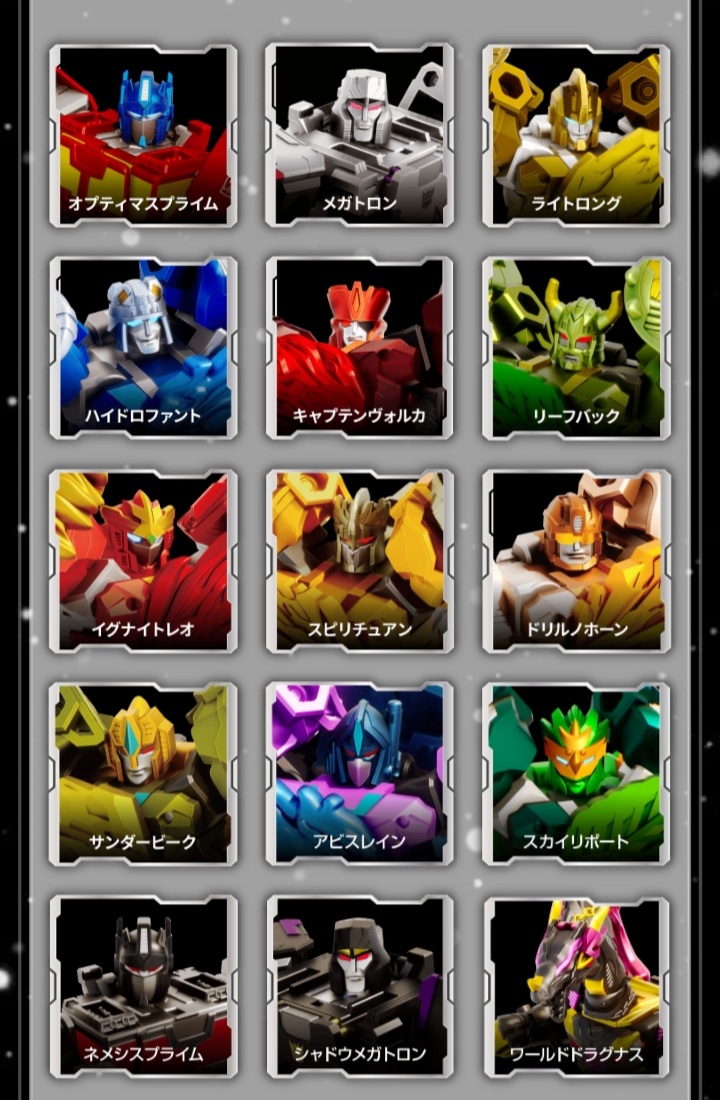
Task: Open the ハイドロファント character tile
Action: (144, 348)
